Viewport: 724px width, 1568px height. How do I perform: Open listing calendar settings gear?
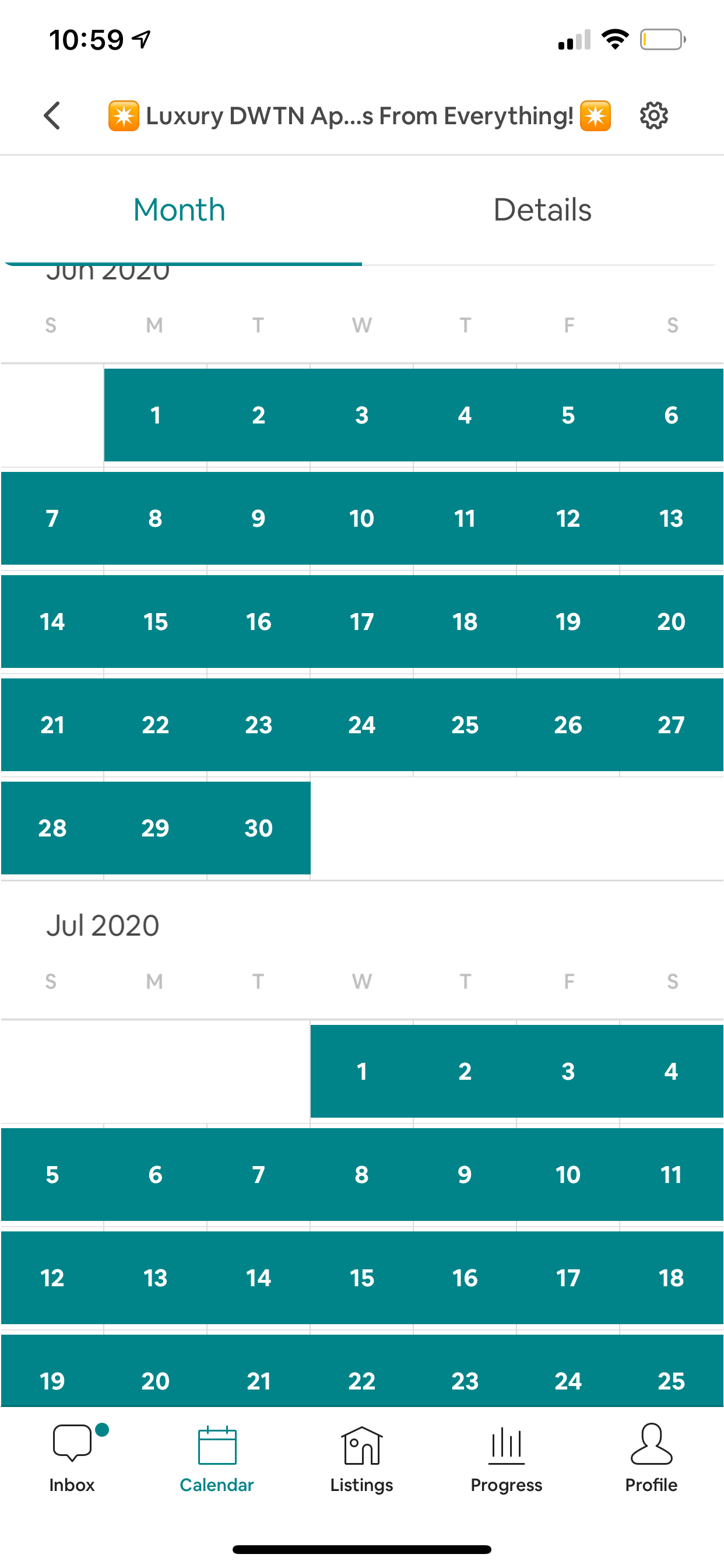click(x=653, y=116)
